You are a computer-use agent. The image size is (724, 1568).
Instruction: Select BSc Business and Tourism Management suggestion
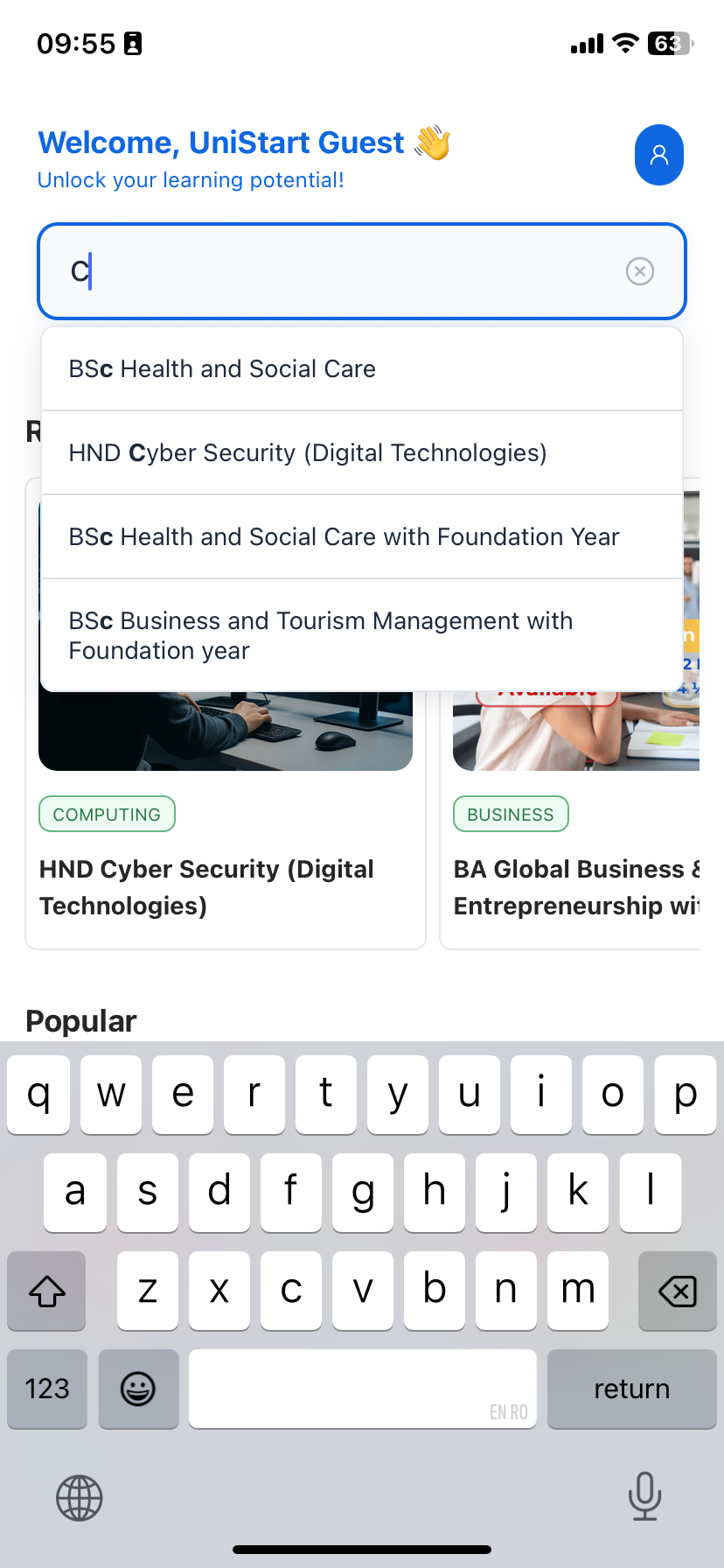pyautogui.click(x=361, y=635)
